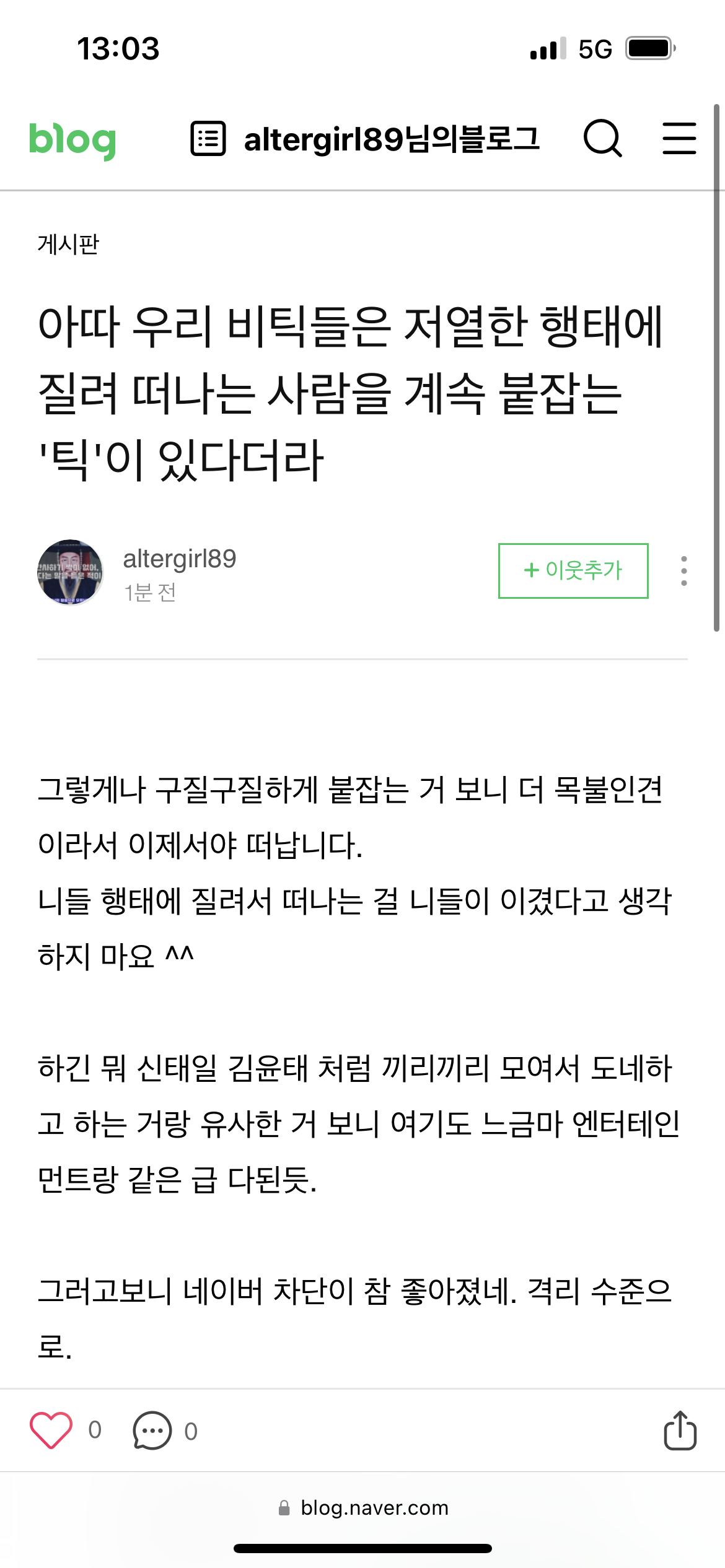Open the post's three-dot options
Screen dimensions: 725x1568
683,570
